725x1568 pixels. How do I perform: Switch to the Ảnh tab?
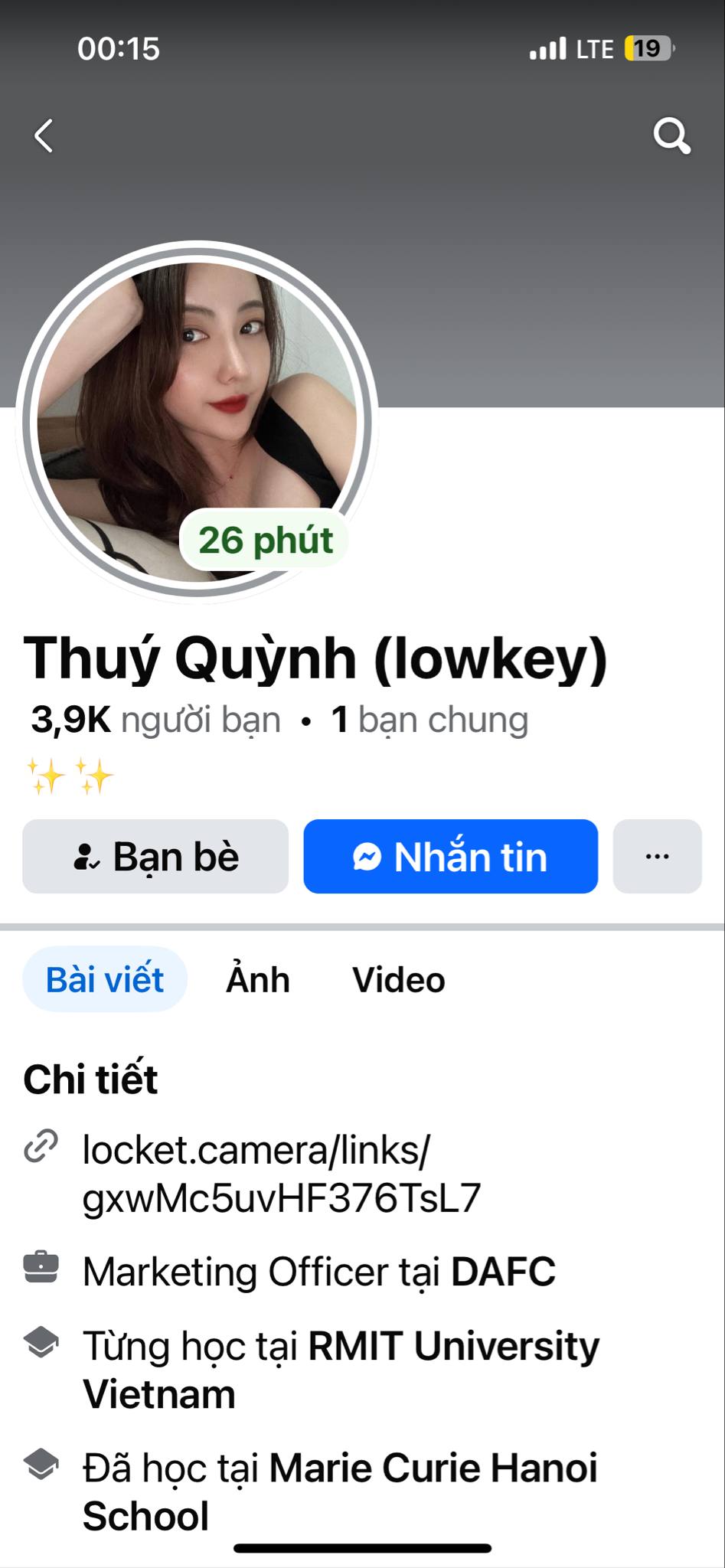pyautogui.click(x=258, y=980)
